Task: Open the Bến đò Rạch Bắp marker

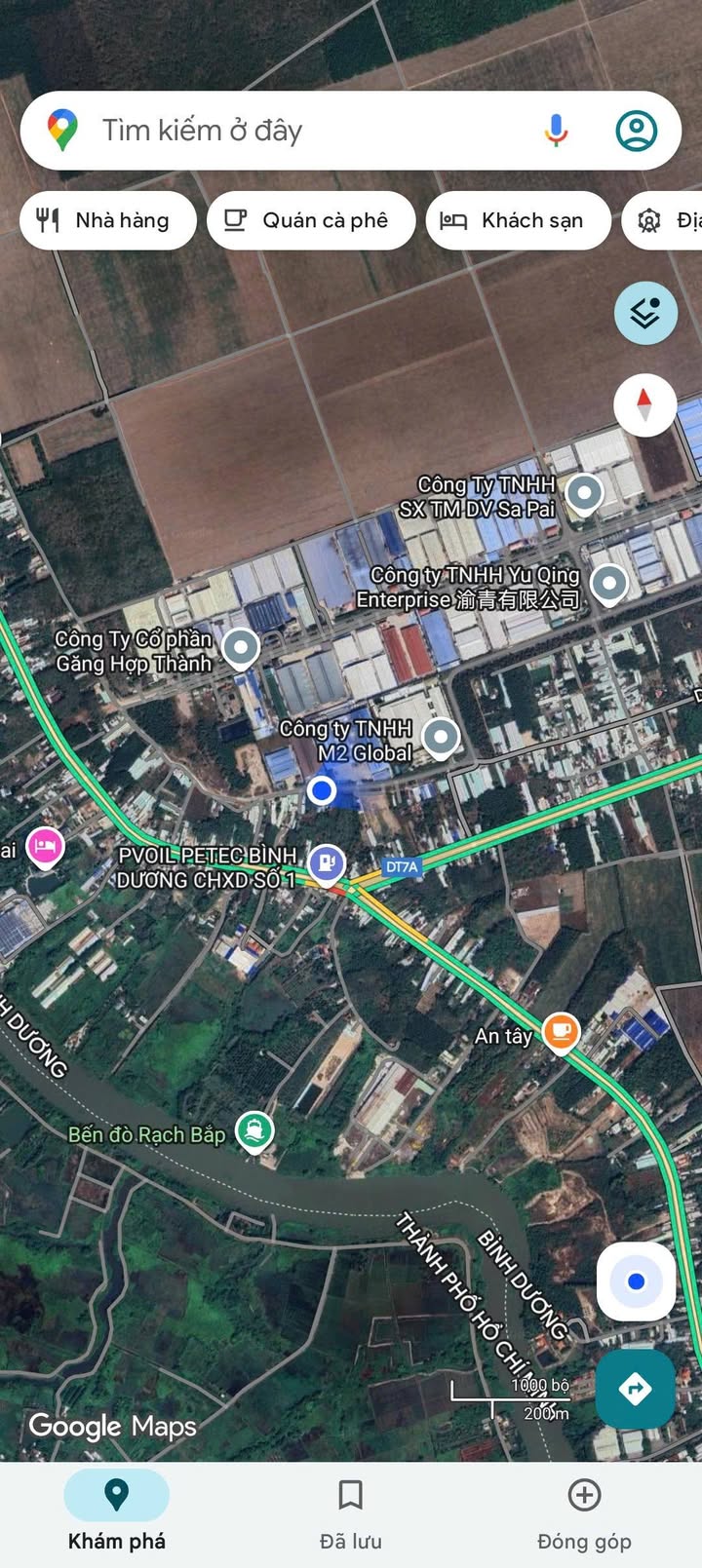Action: [x=254, y=1132]
